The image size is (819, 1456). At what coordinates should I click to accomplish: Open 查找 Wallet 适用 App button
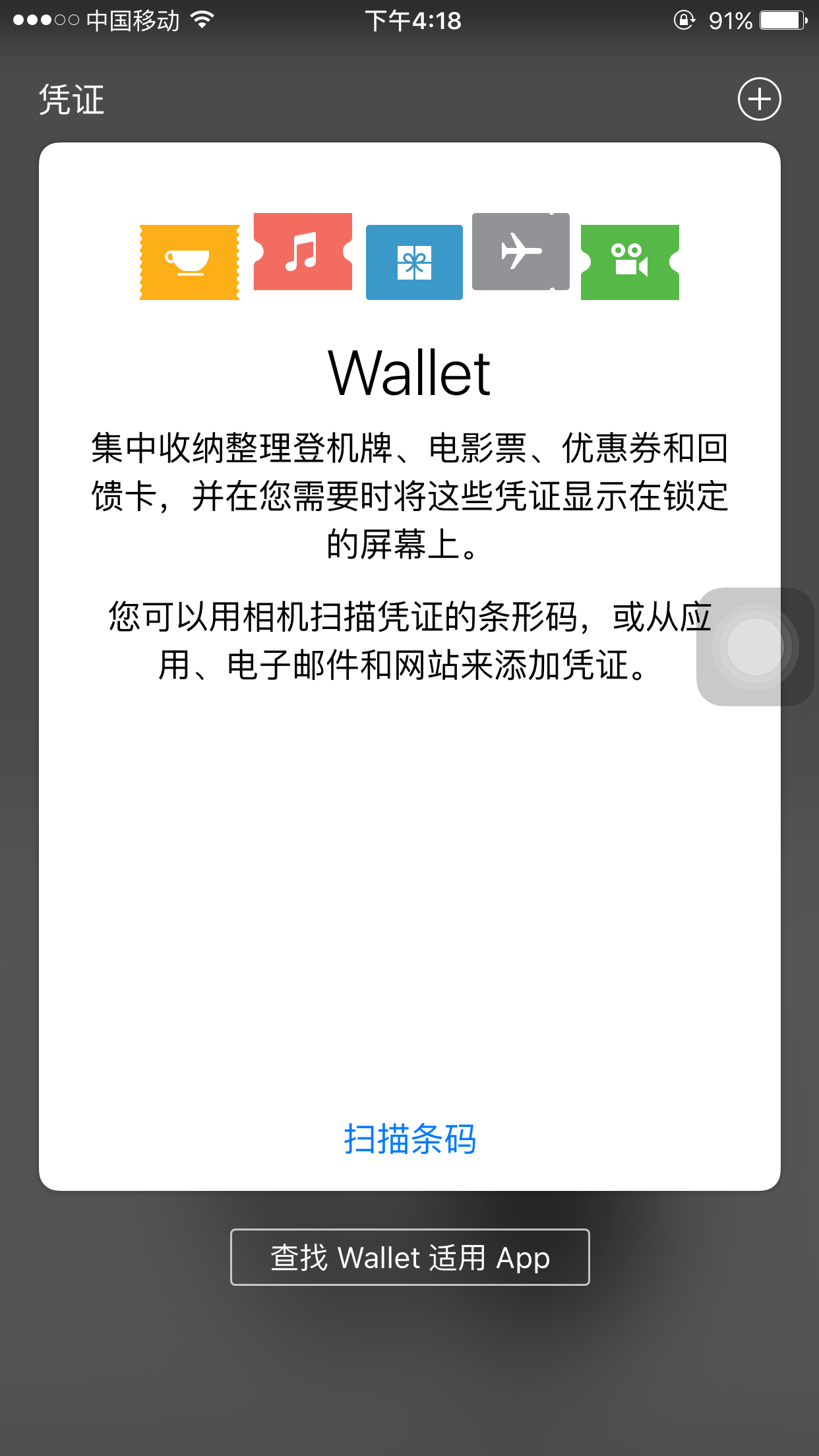click(x=409, y=1258)
